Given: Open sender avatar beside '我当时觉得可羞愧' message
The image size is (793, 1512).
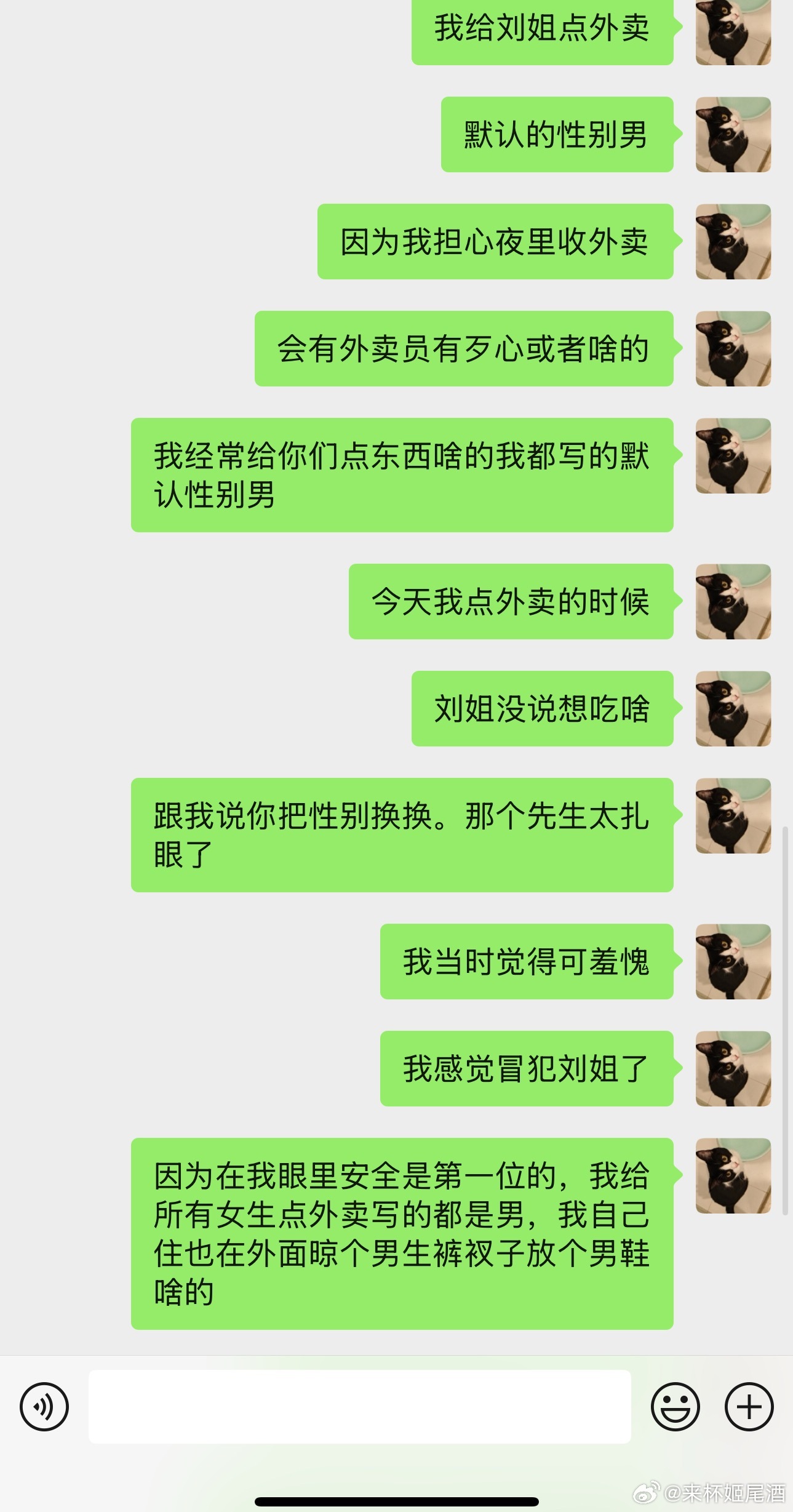Looking at the screenshot, I should (x=733, y=961).
